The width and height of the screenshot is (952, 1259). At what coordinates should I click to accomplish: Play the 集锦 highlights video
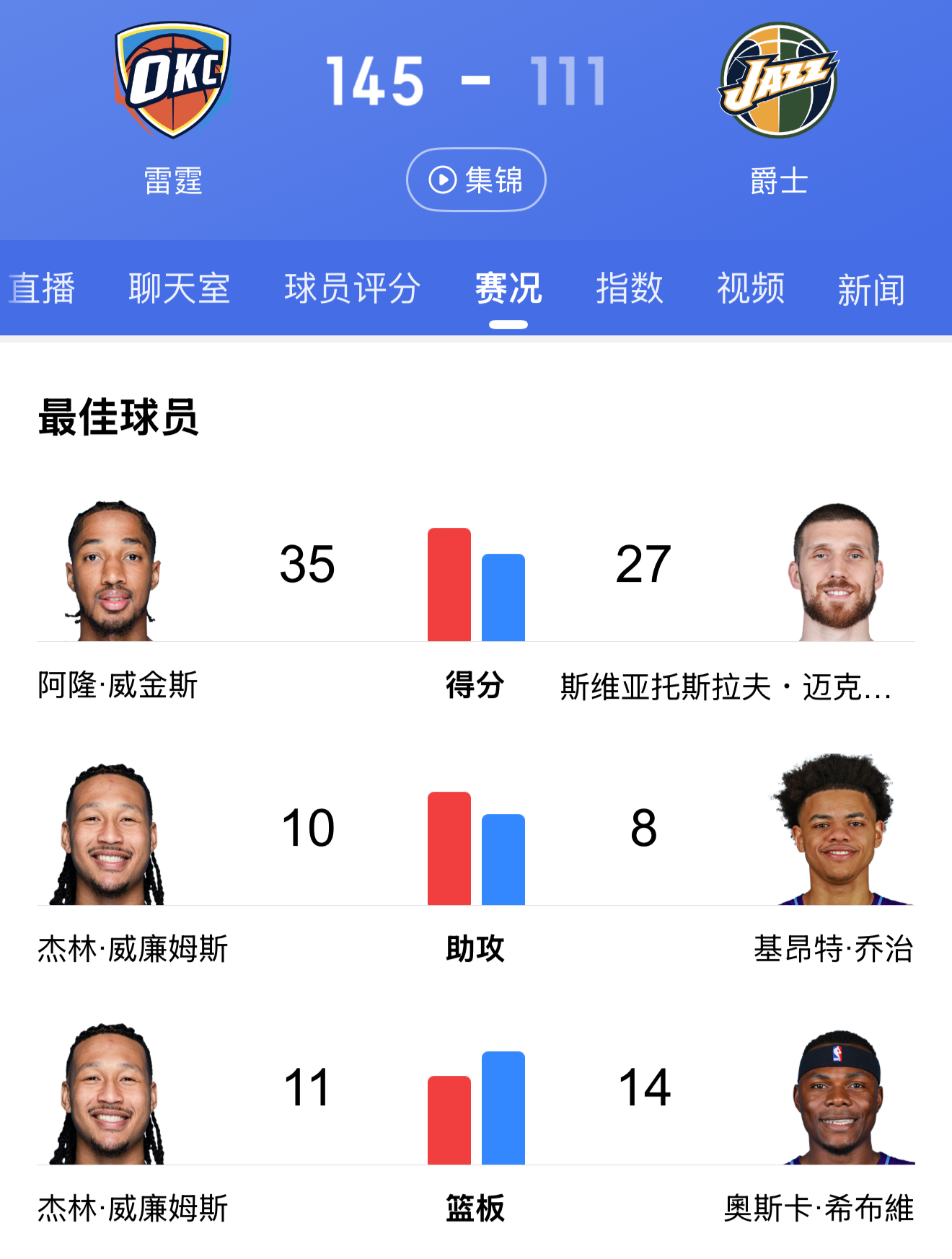[x=476, y=180]
